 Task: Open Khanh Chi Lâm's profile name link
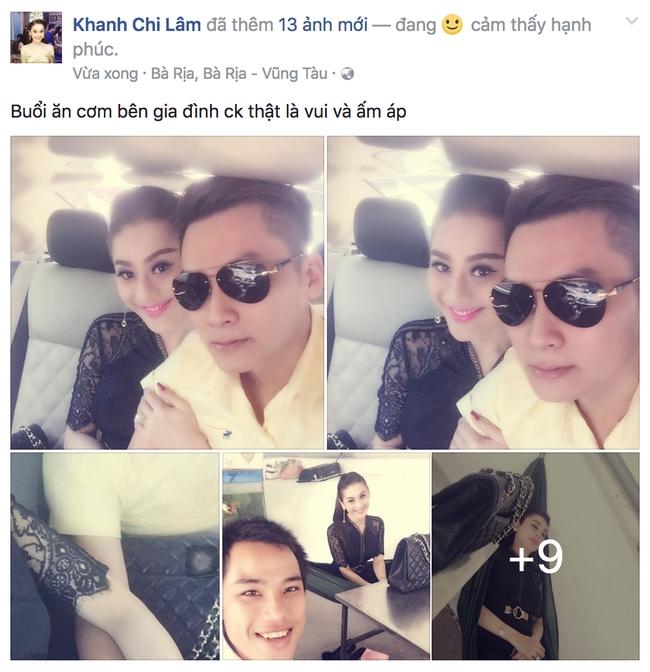(x=137, y=25)
